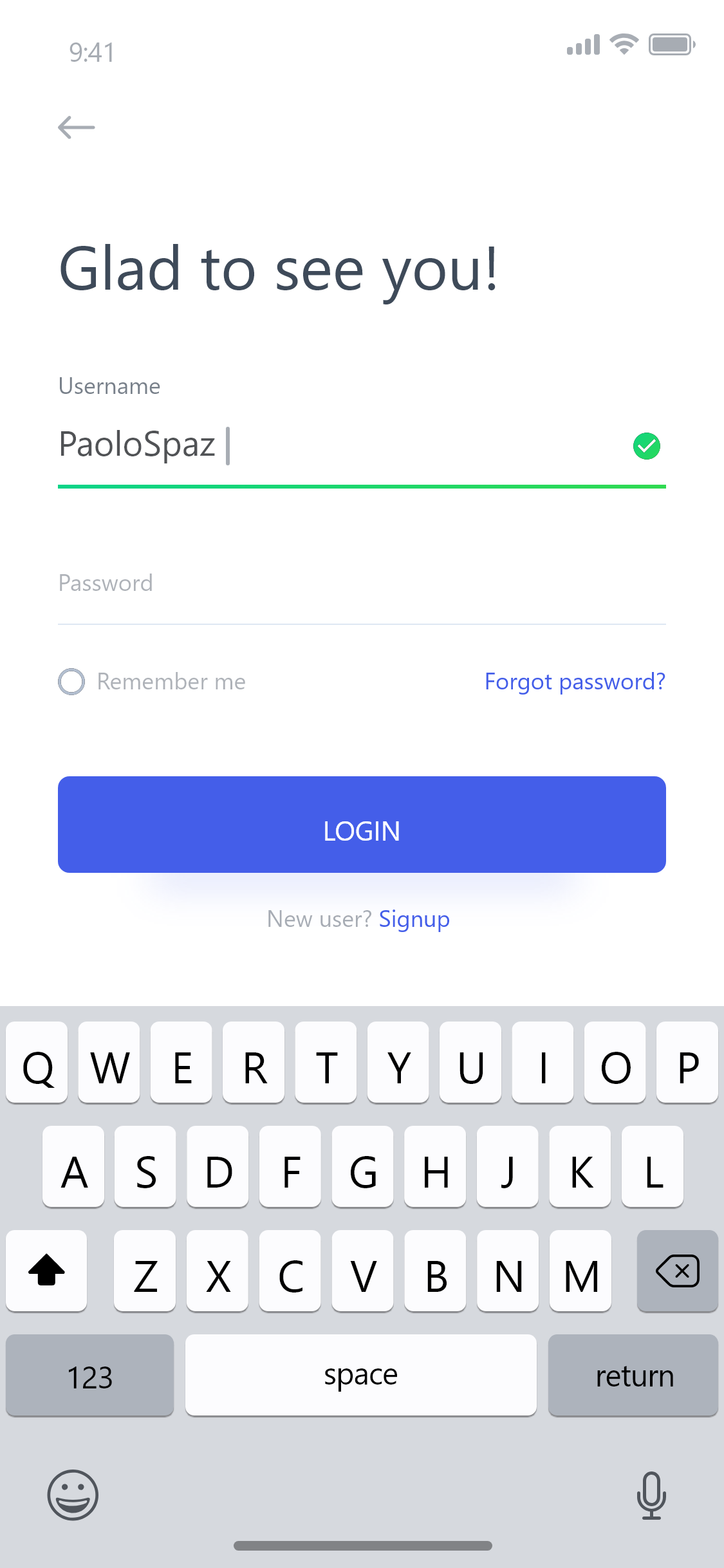The image size is (724, 1568).
Task: Tap the return key
Action: point(633,1375)
